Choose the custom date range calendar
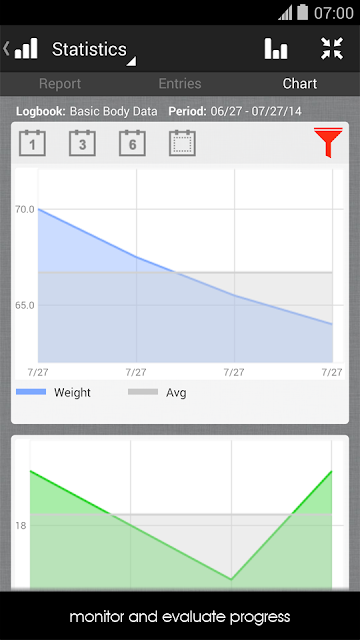The image size is (360, 640). [x=182, y=143]
